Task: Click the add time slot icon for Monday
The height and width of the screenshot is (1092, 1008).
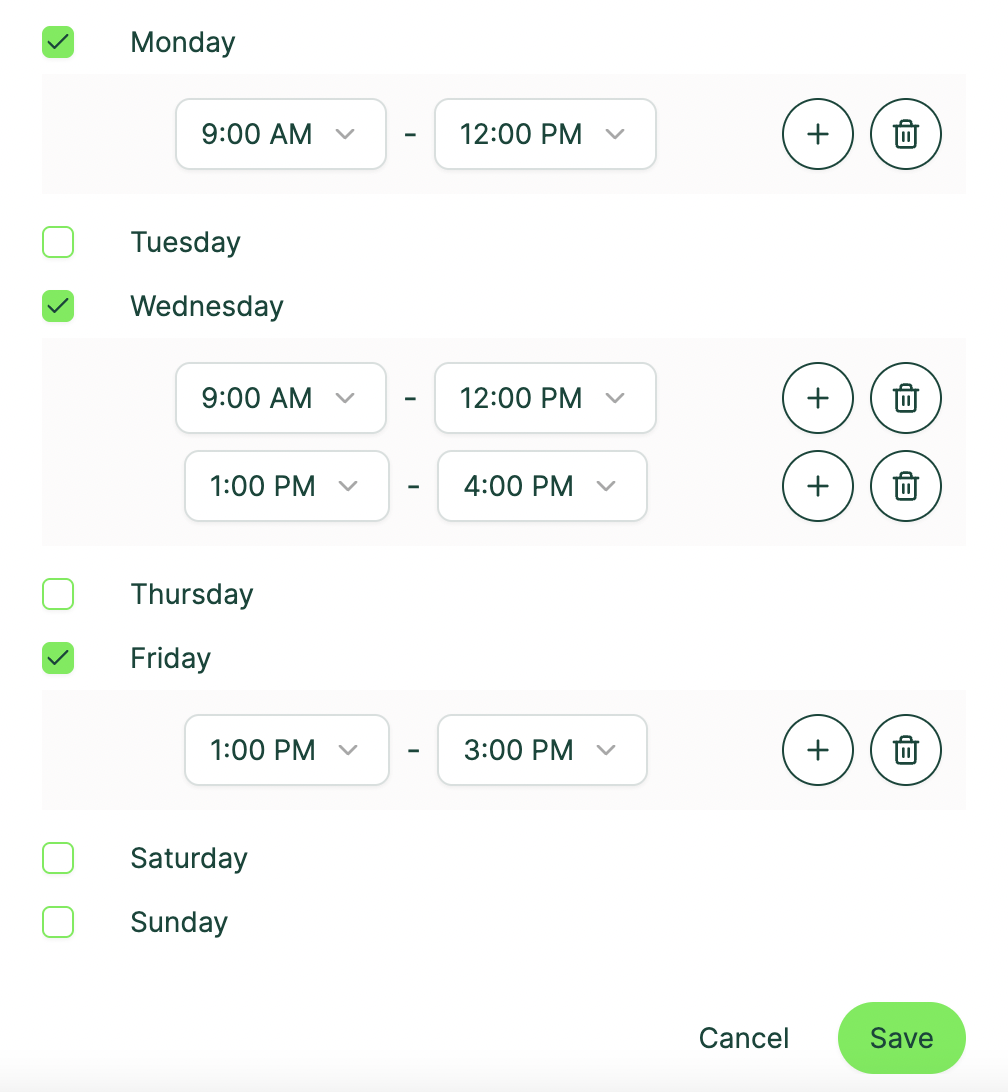Action: pos(818,134)
